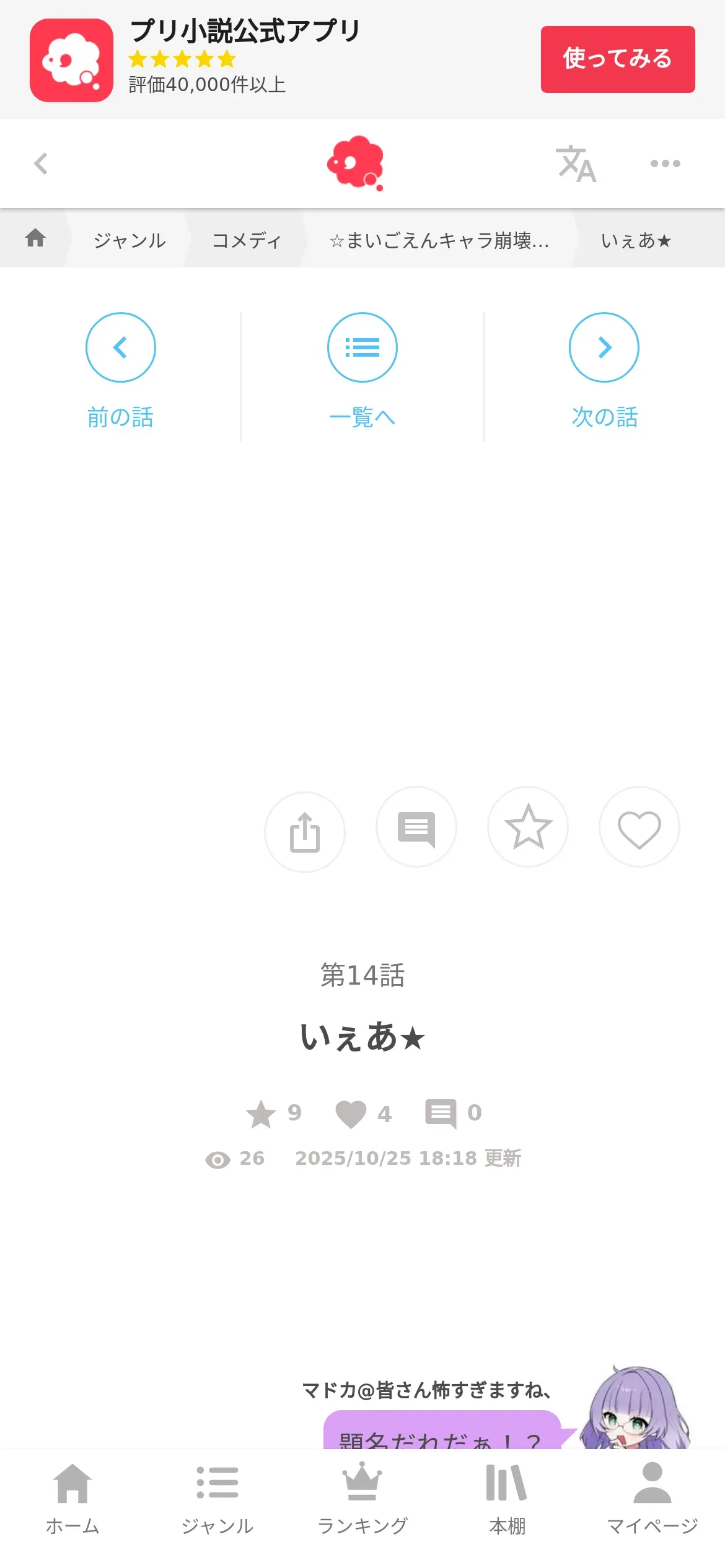This screenshot has width=725, height=1568.
Task: Open the ジャンル breadcrumb link
Action: pyautogui.click(x=130, y=240)
